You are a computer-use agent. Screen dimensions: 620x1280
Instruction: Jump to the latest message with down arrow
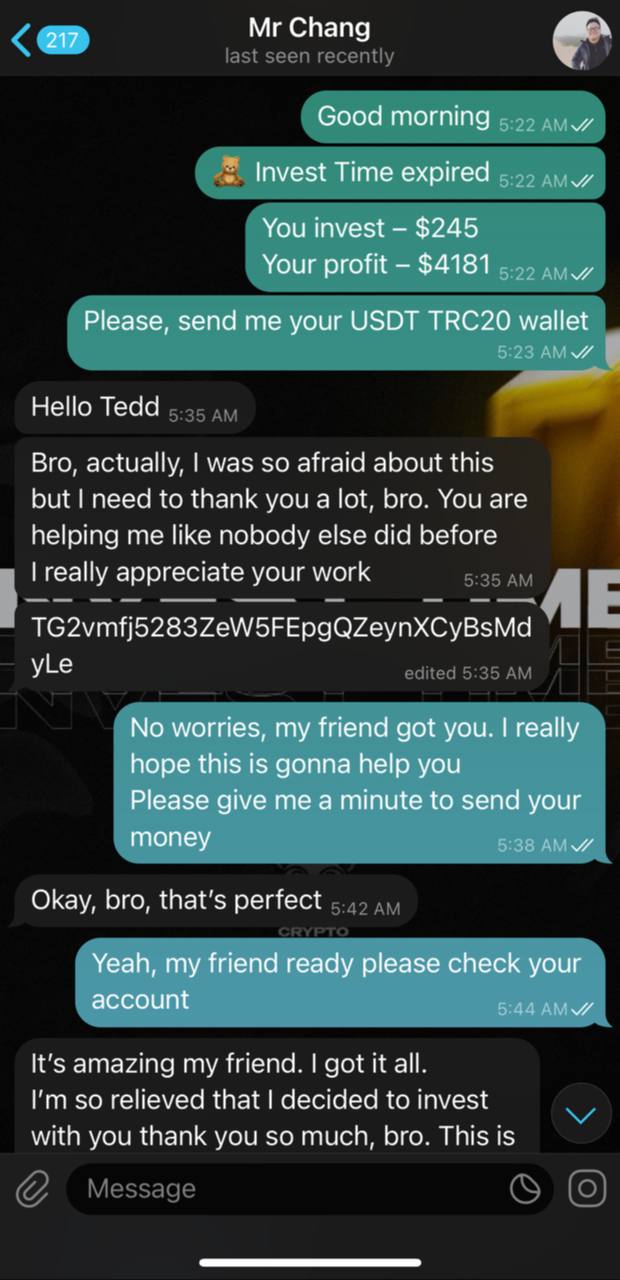[x=581, y=1115]
